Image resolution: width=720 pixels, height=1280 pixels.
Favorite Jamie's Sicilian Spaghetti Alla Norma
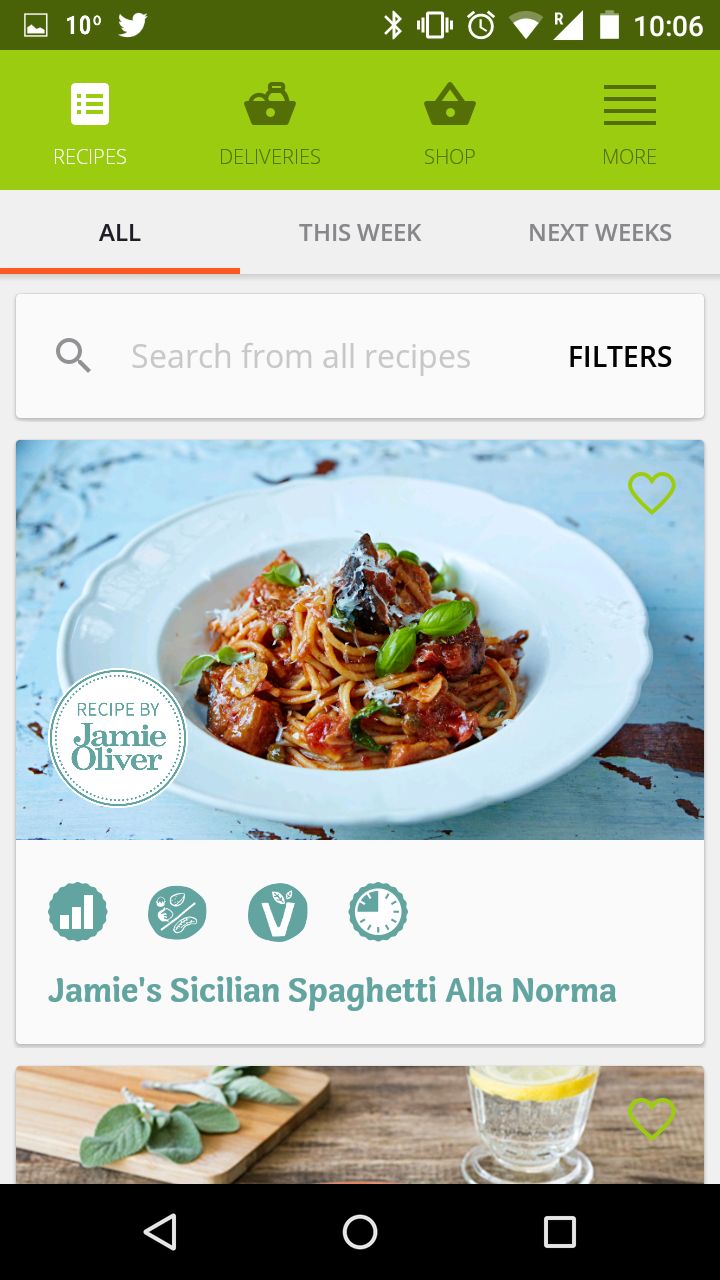click(652, 493)
